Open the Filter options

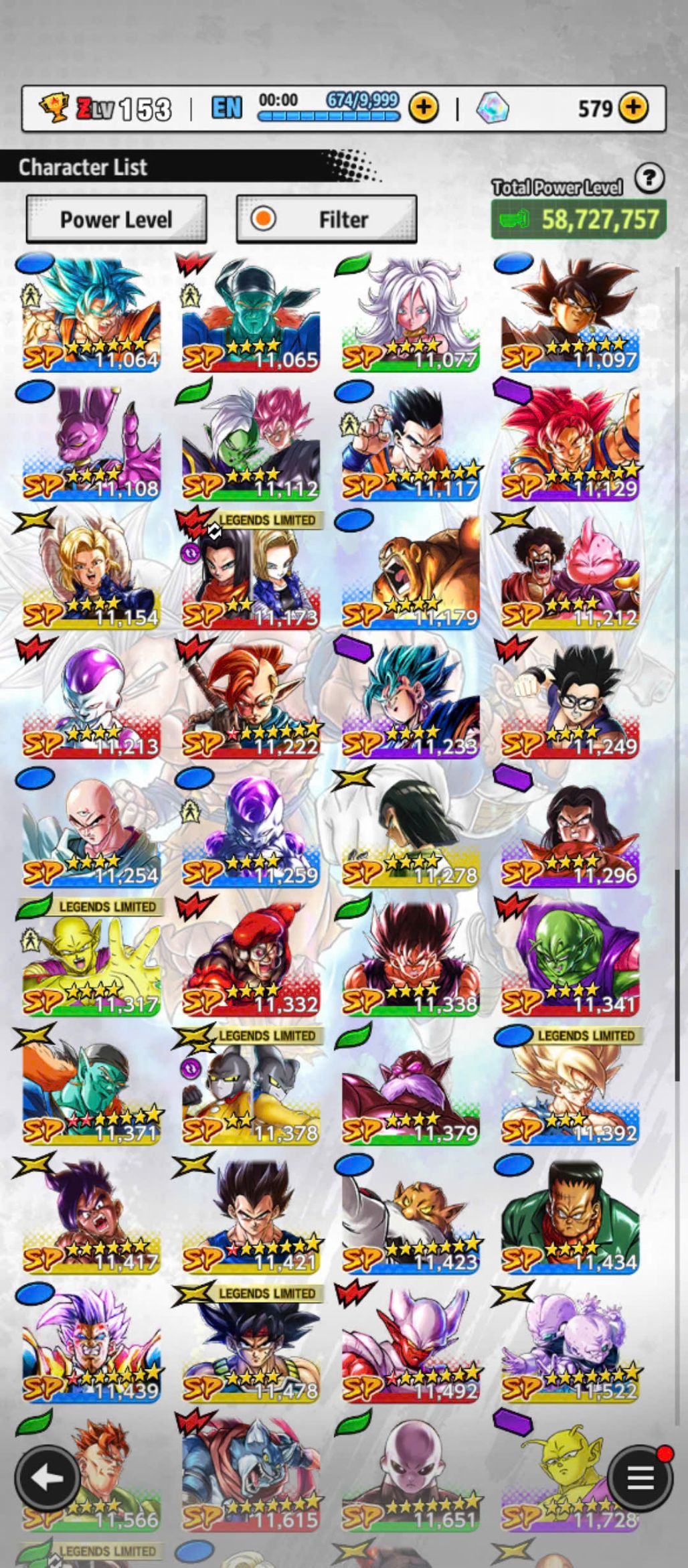pyautogui.click(x=327, y=219)
